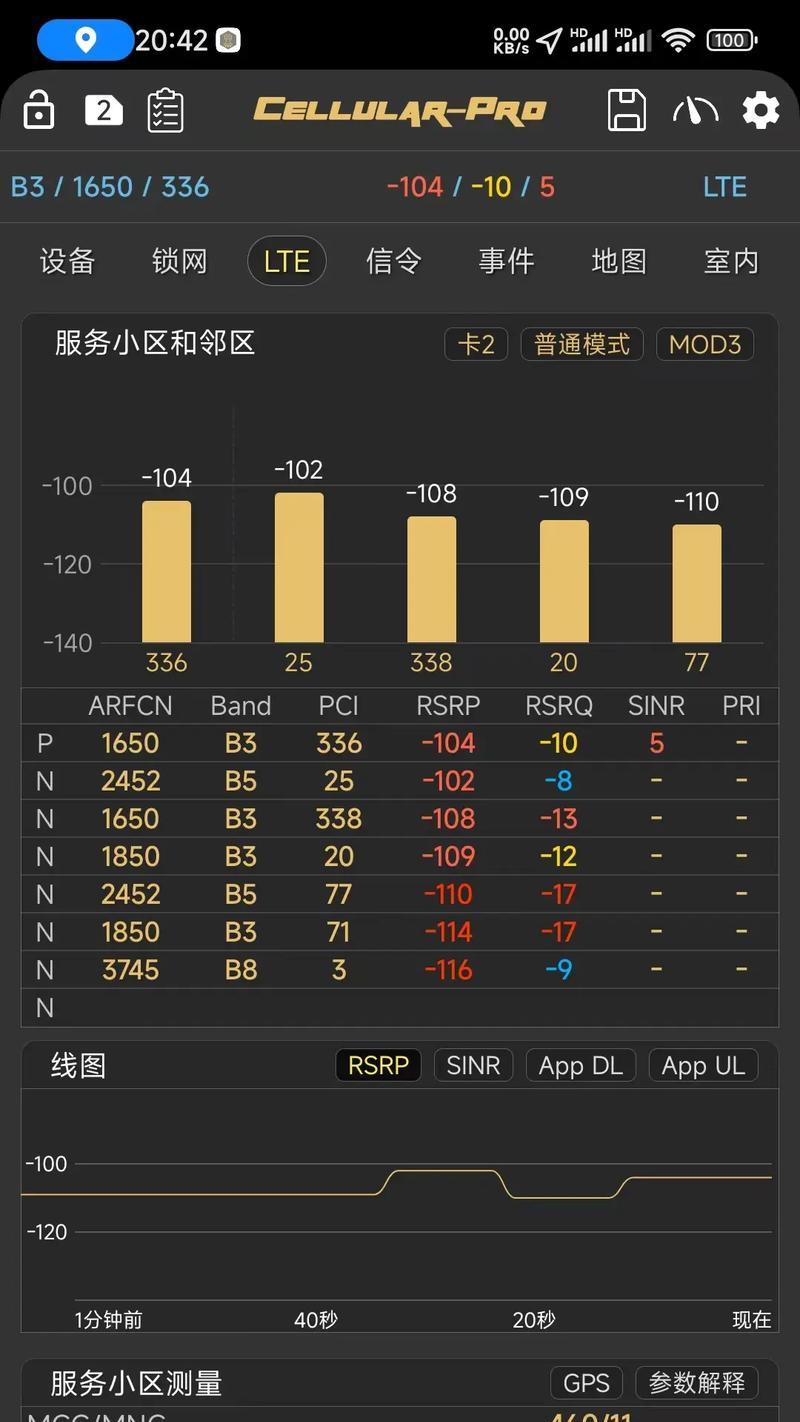The width and height of the screenshot is (800, 1422).
Task: Open the SIM card 2 selector icon
Action: [104, 109]
